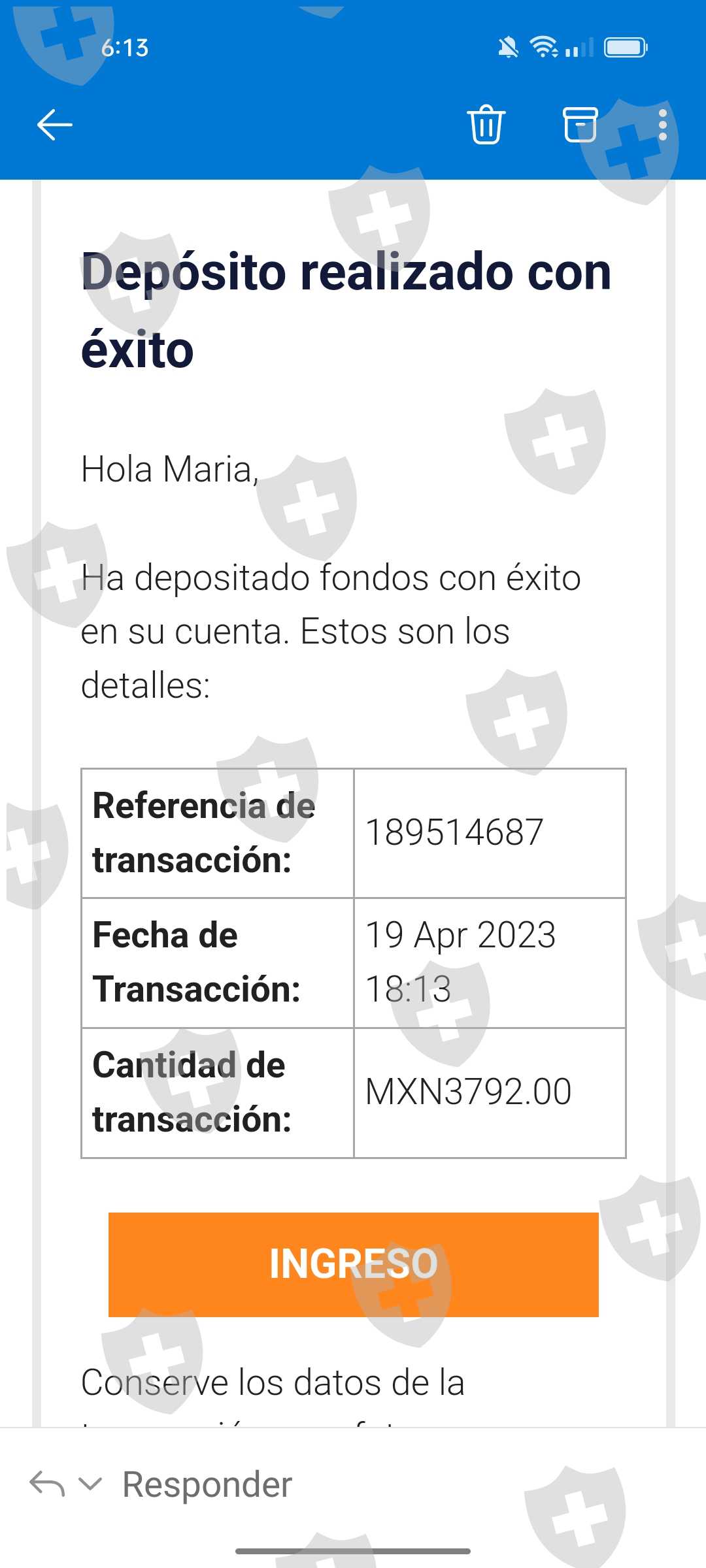
Task: Tap the orange INGRESO button
Action: (x=354, y=1264)
